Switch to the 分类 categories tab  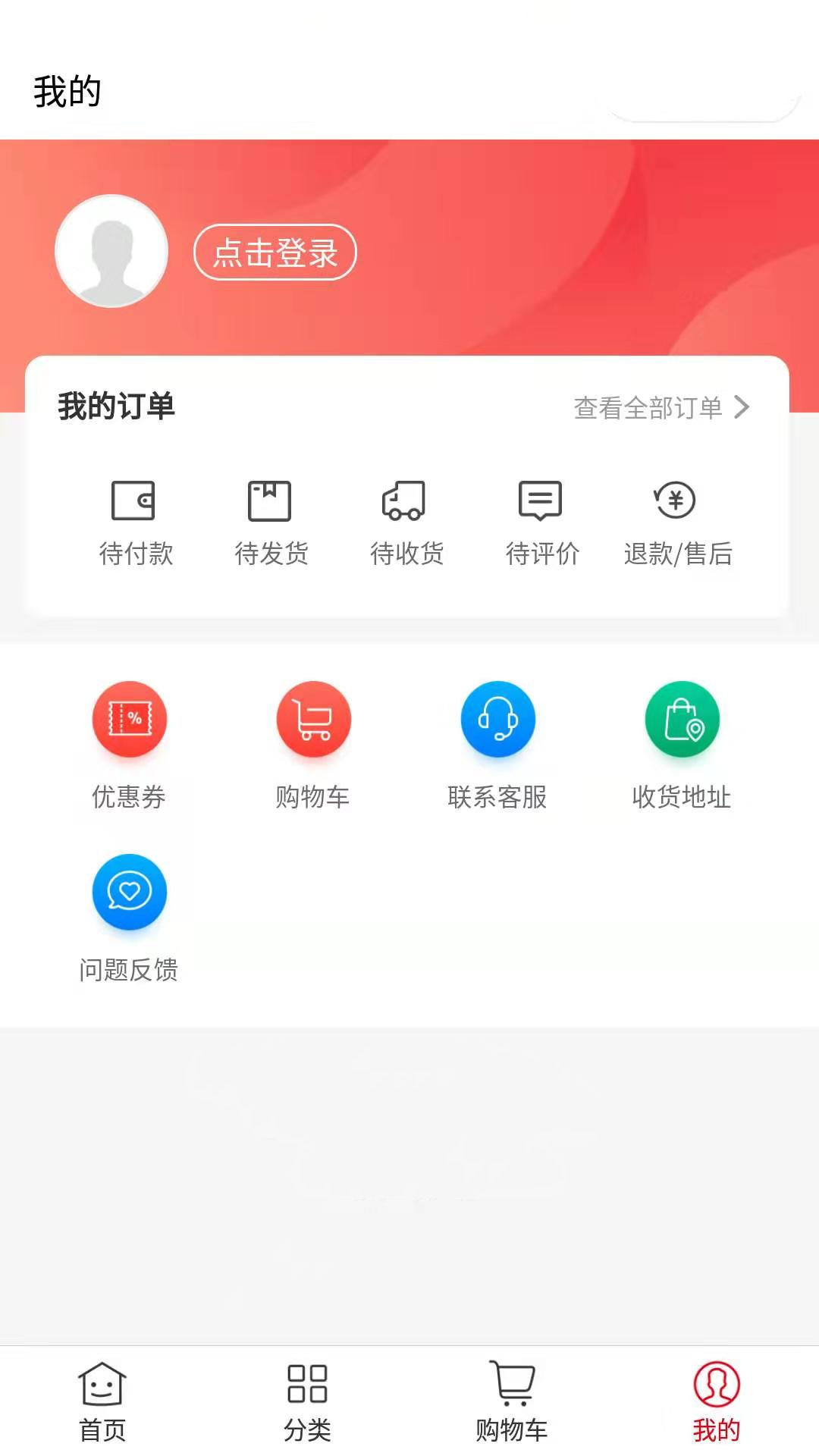(x=307, y=1402)
